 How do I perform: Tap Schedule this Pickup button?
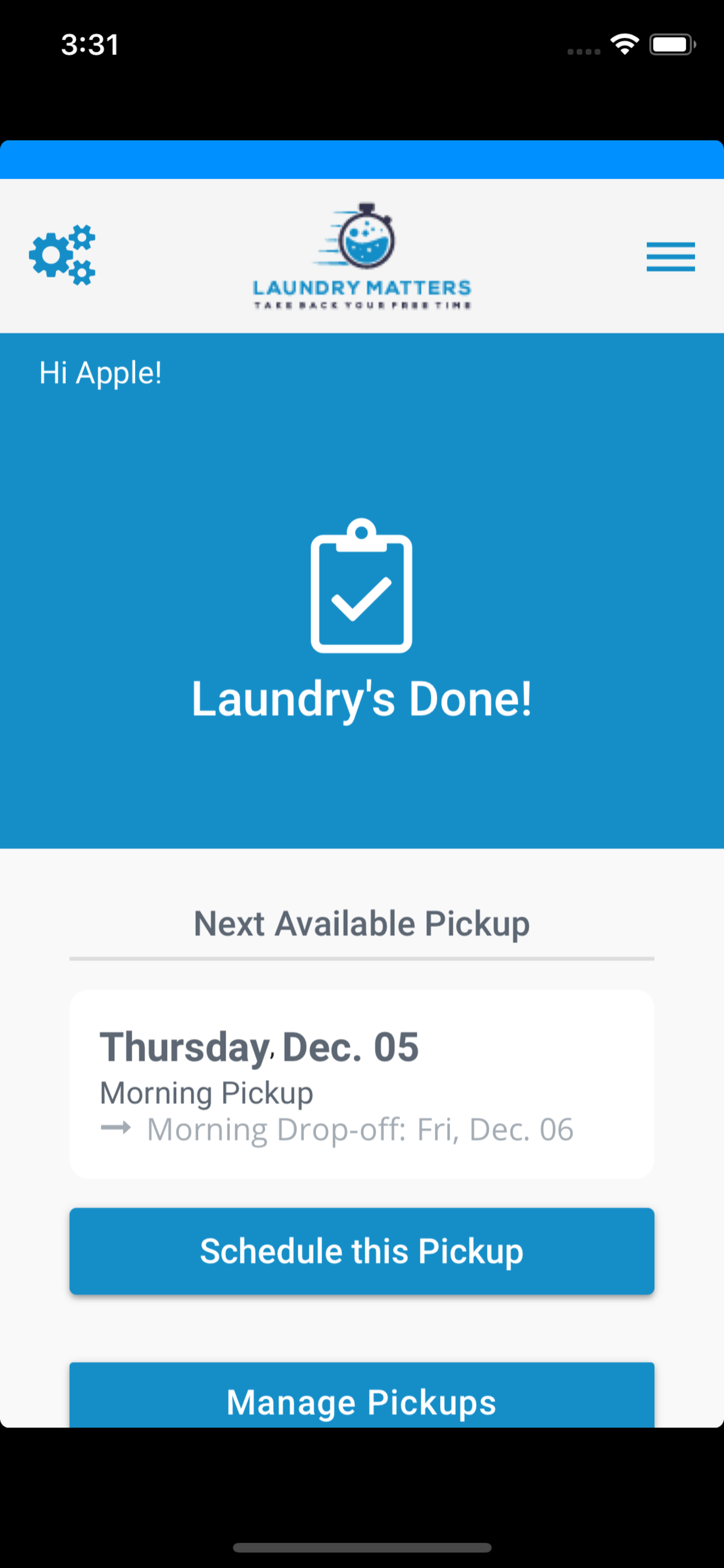point(362,1251)
